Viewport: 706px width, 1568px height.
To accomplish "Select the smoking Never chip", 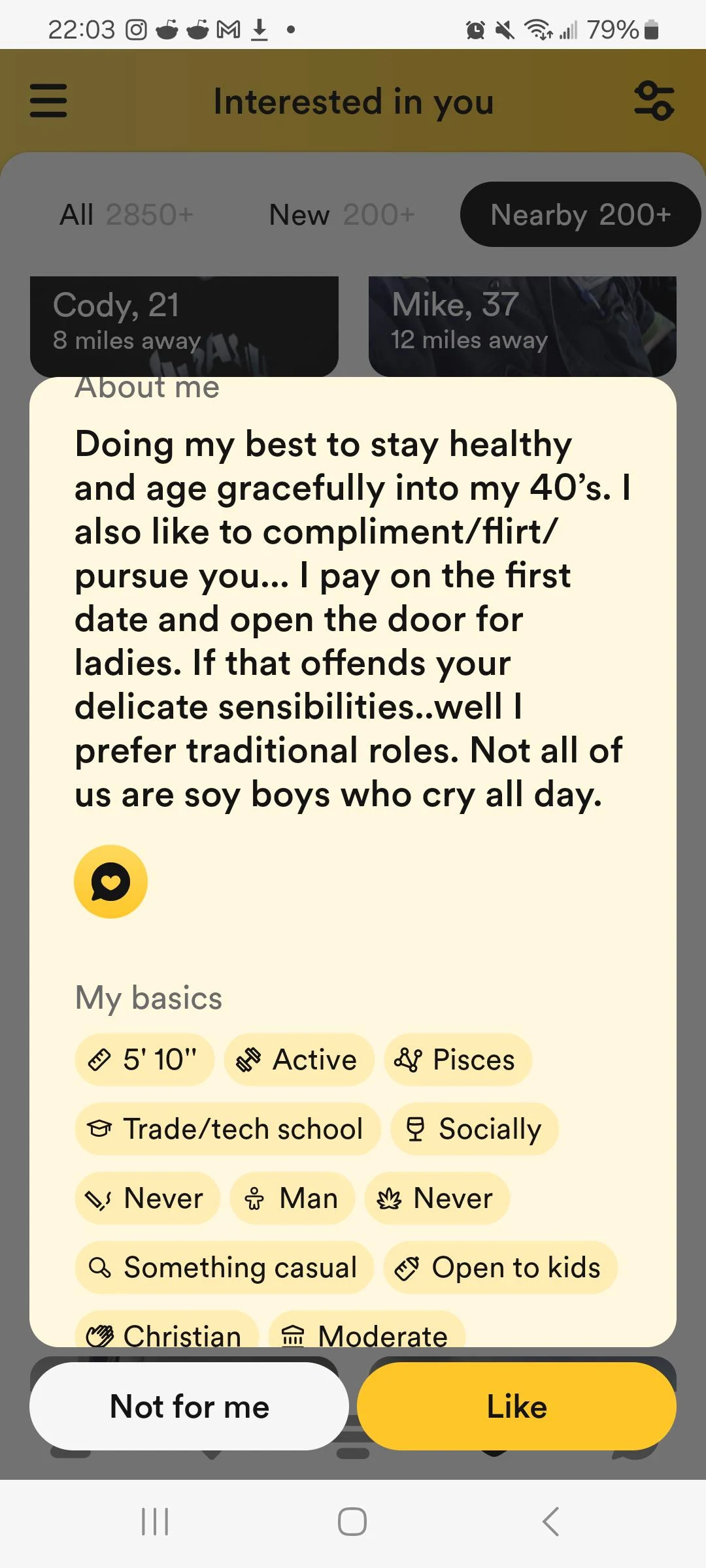I will coord(147,1198).
